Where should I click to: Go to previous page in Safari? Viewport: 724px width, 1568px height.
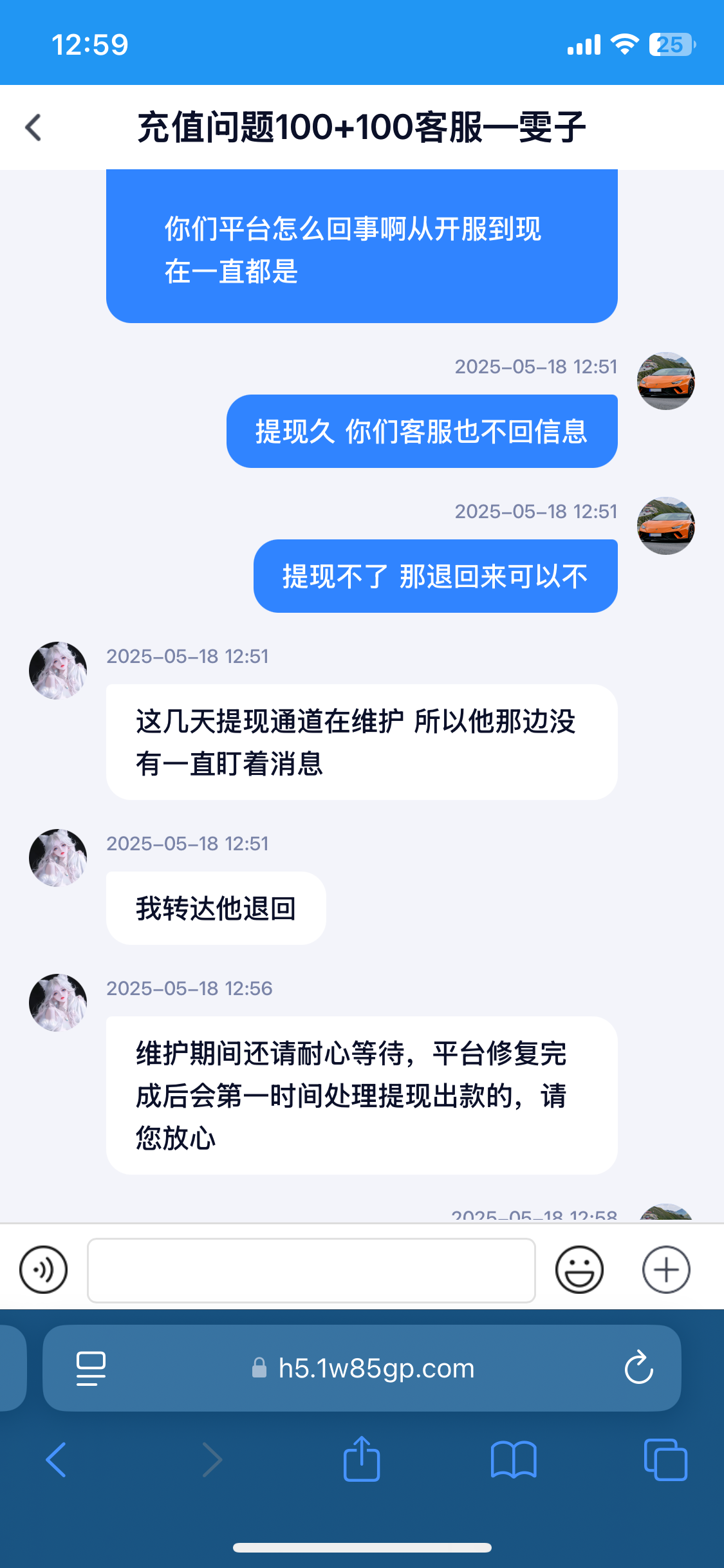[x=57, y=1459]
